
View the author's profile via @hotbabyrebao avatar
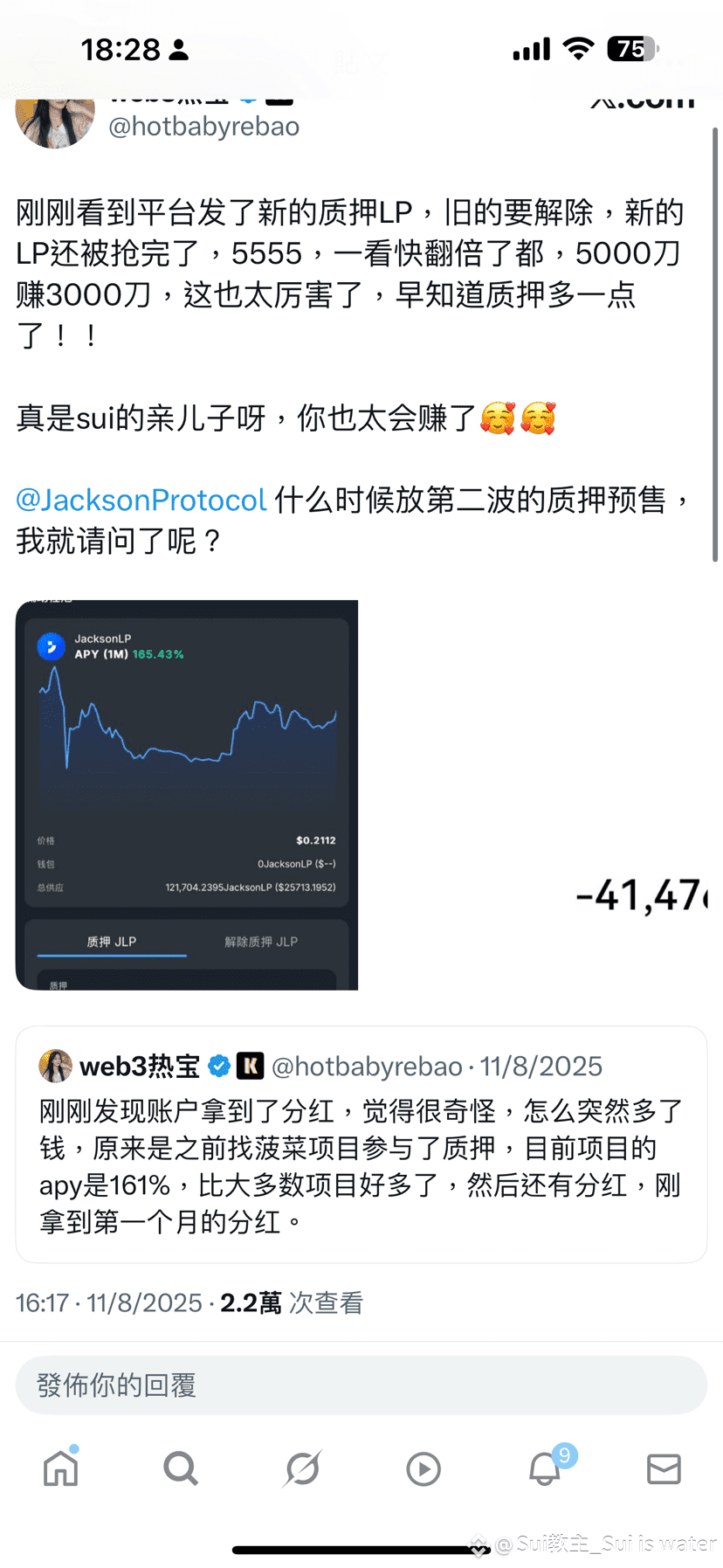(x=54, y=121)
